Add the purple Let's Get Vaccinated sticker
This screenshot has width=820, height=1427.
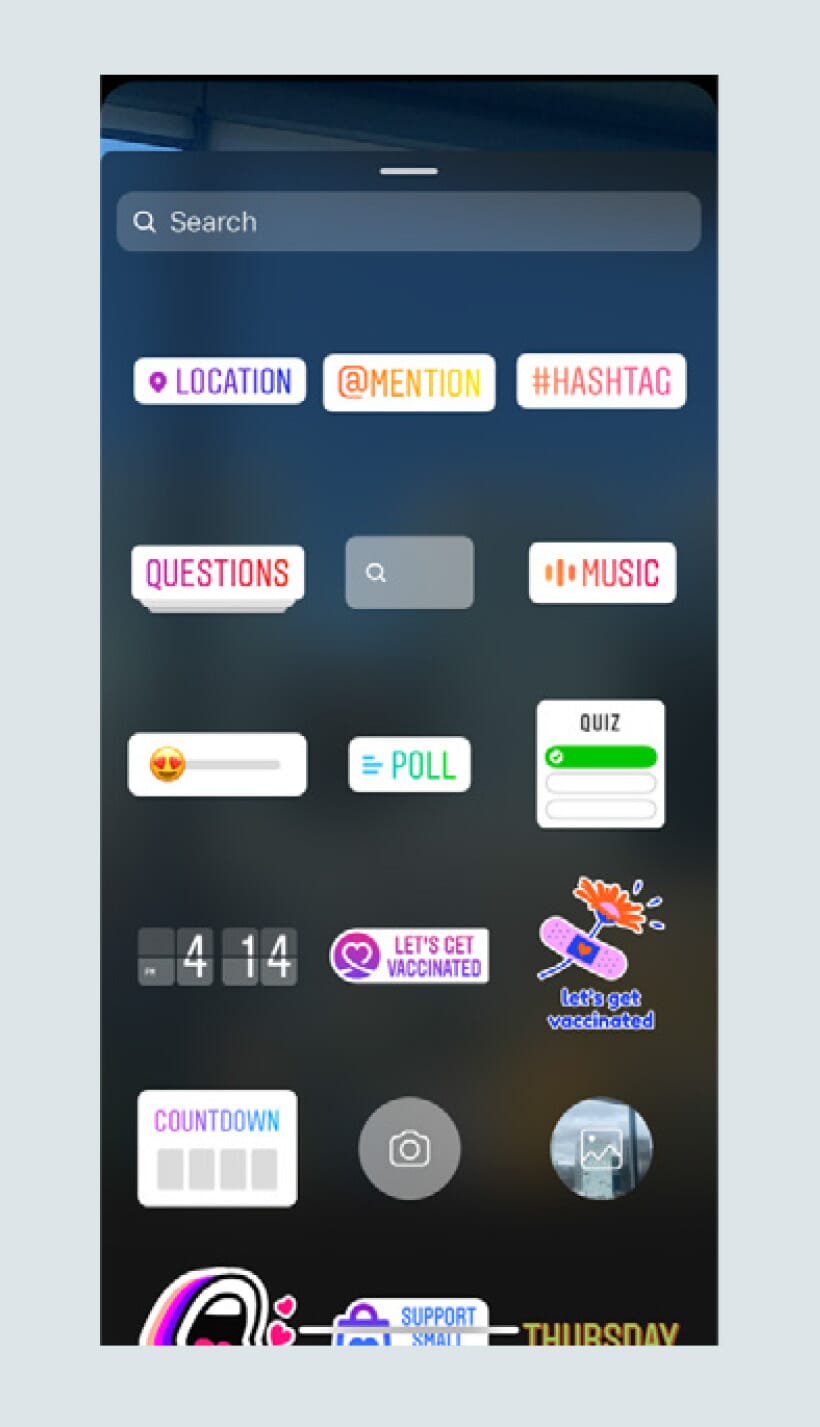coord(409,956)
